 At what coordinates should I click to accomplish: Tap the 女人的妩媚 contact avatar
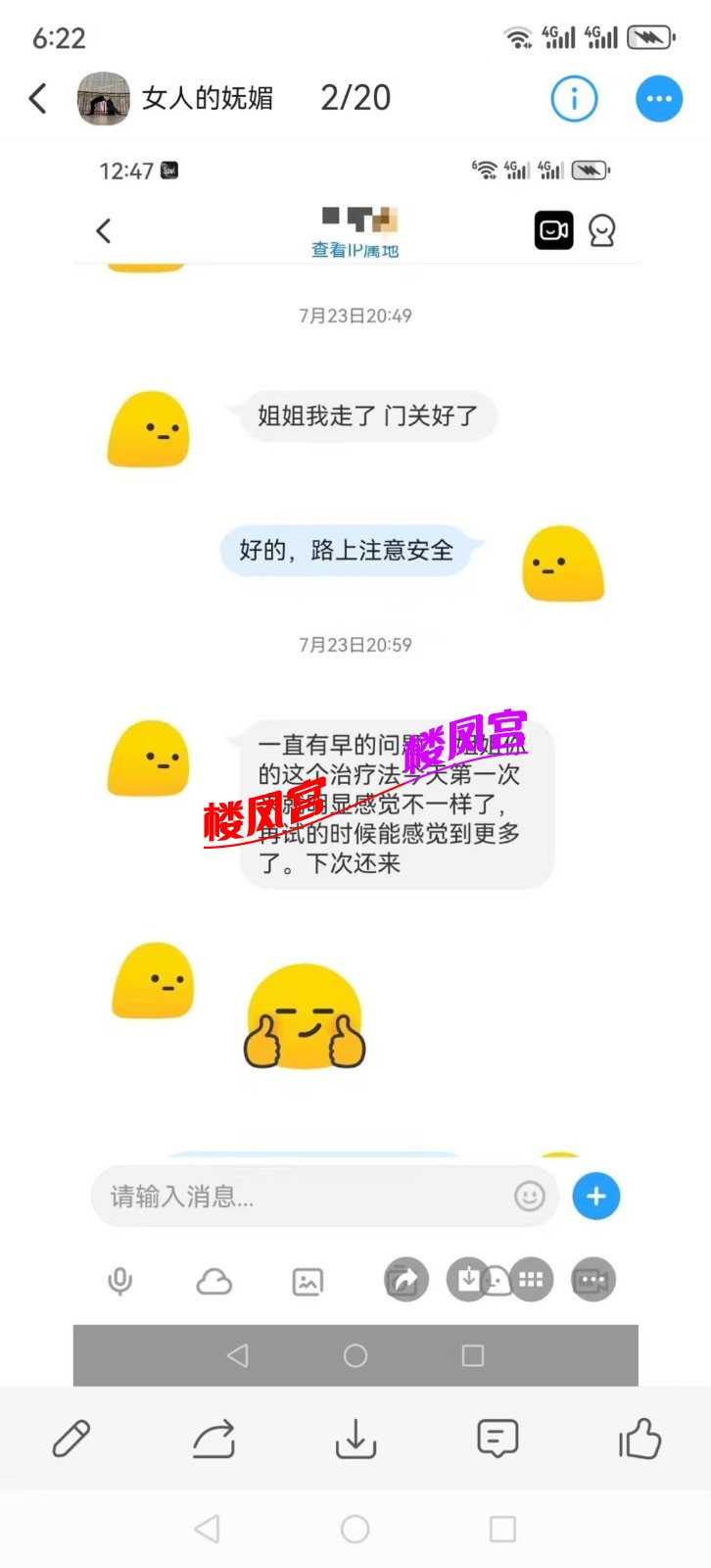[103, 98]
